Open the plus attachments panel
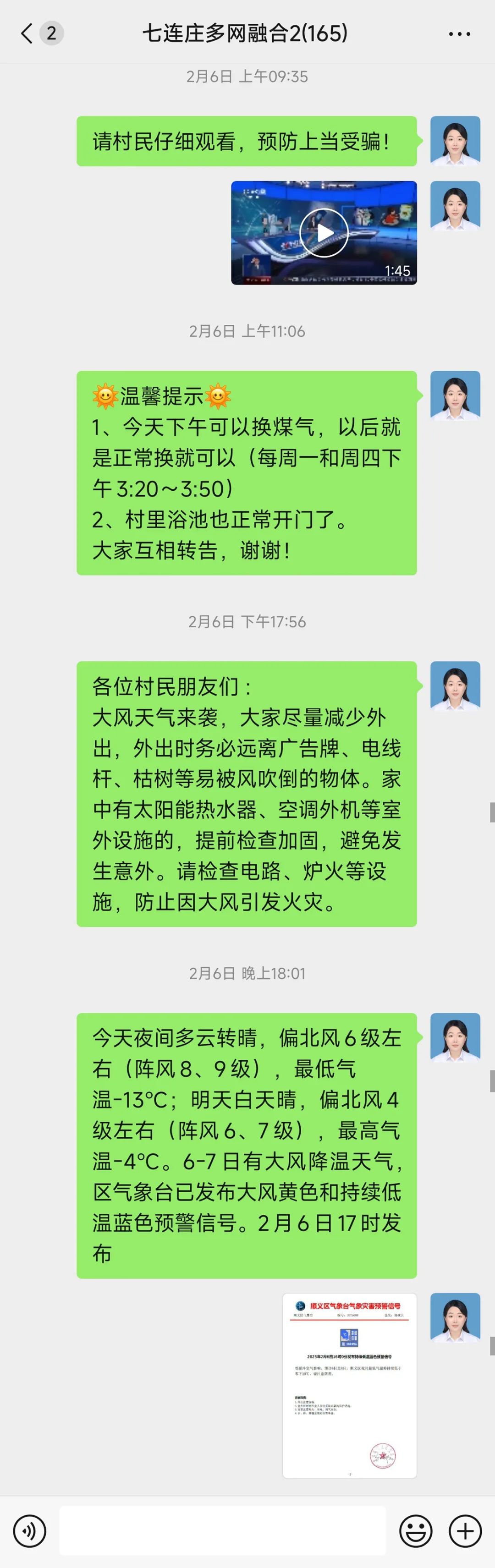This screenshot has width=495, height=1568. tap(465, 1530)
